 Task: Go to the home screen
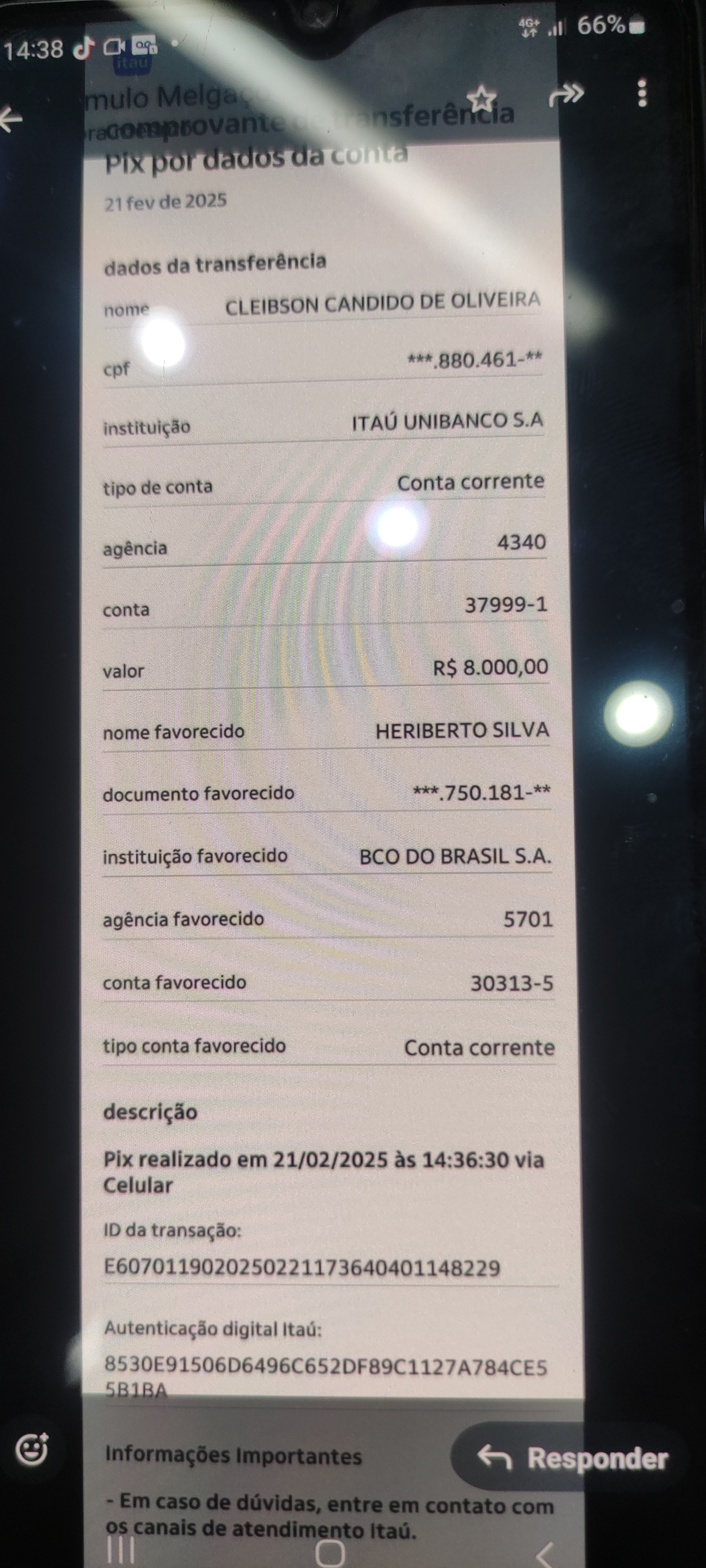(330, 1553)
